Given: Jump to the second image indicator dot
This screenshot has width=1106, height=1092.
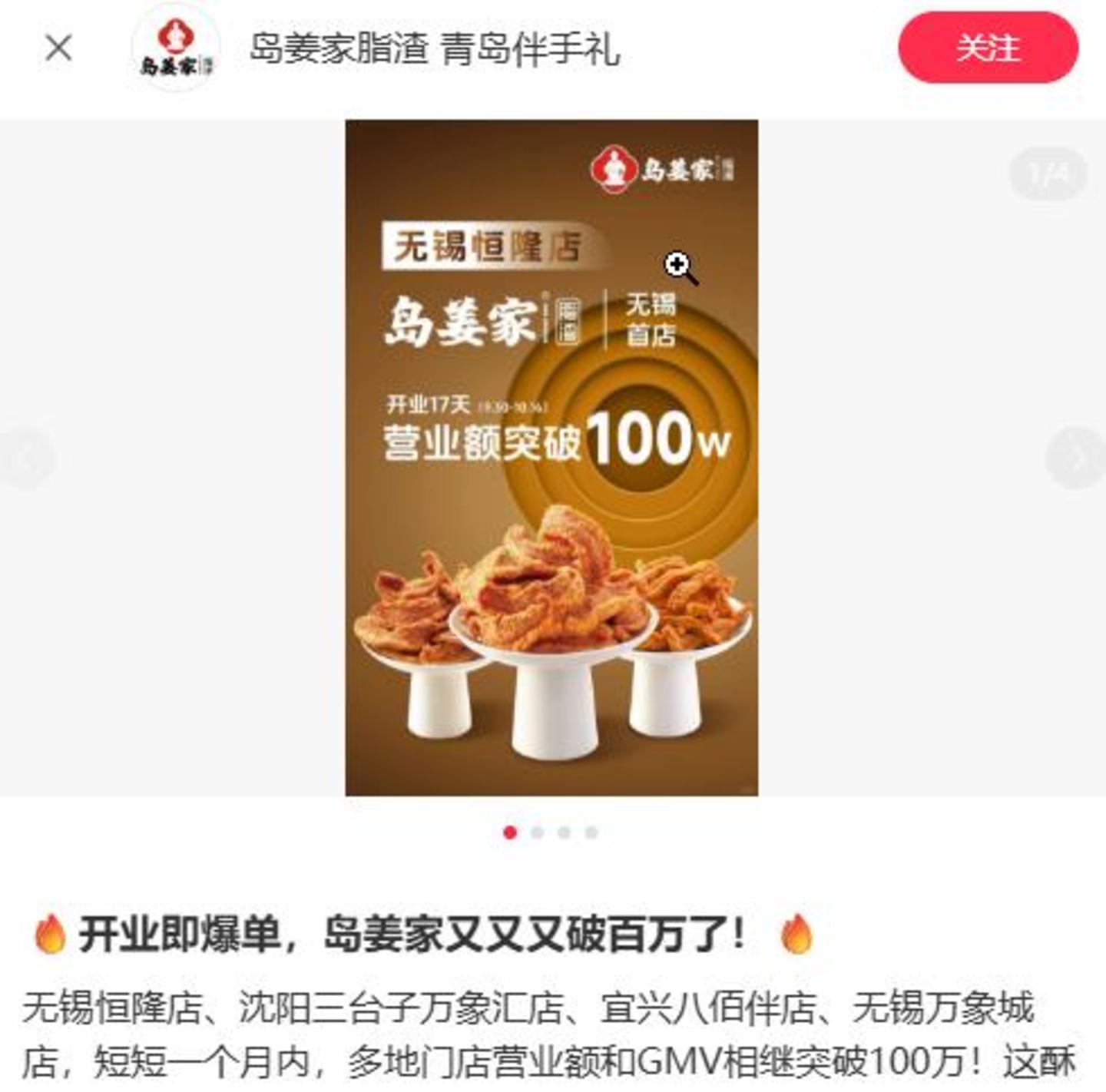Looking at the screenshot, I should (x=538, y=832).
